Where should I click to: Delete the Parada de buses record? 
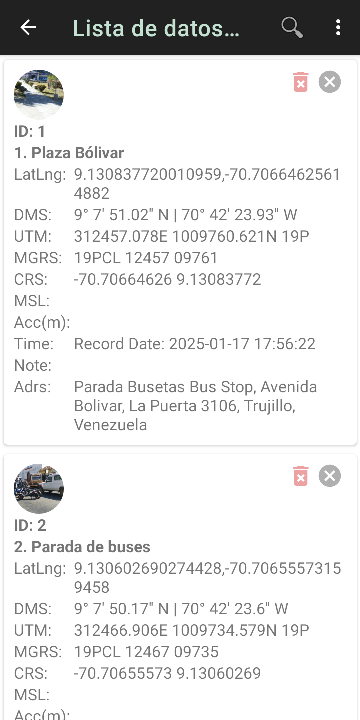coord(301,476)
